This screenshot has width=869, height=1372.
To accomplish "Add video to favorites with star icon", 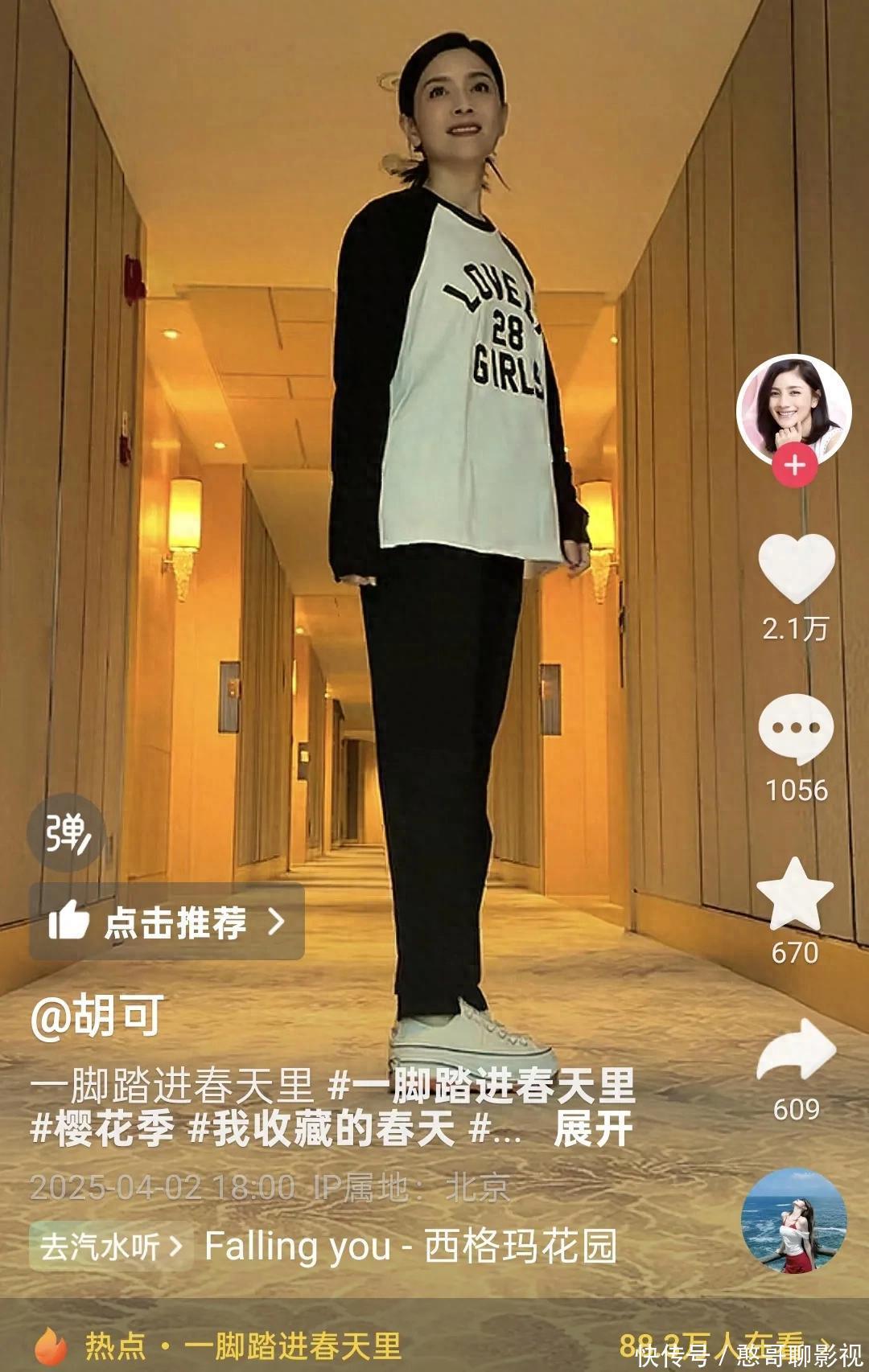I will coord(795,893).
